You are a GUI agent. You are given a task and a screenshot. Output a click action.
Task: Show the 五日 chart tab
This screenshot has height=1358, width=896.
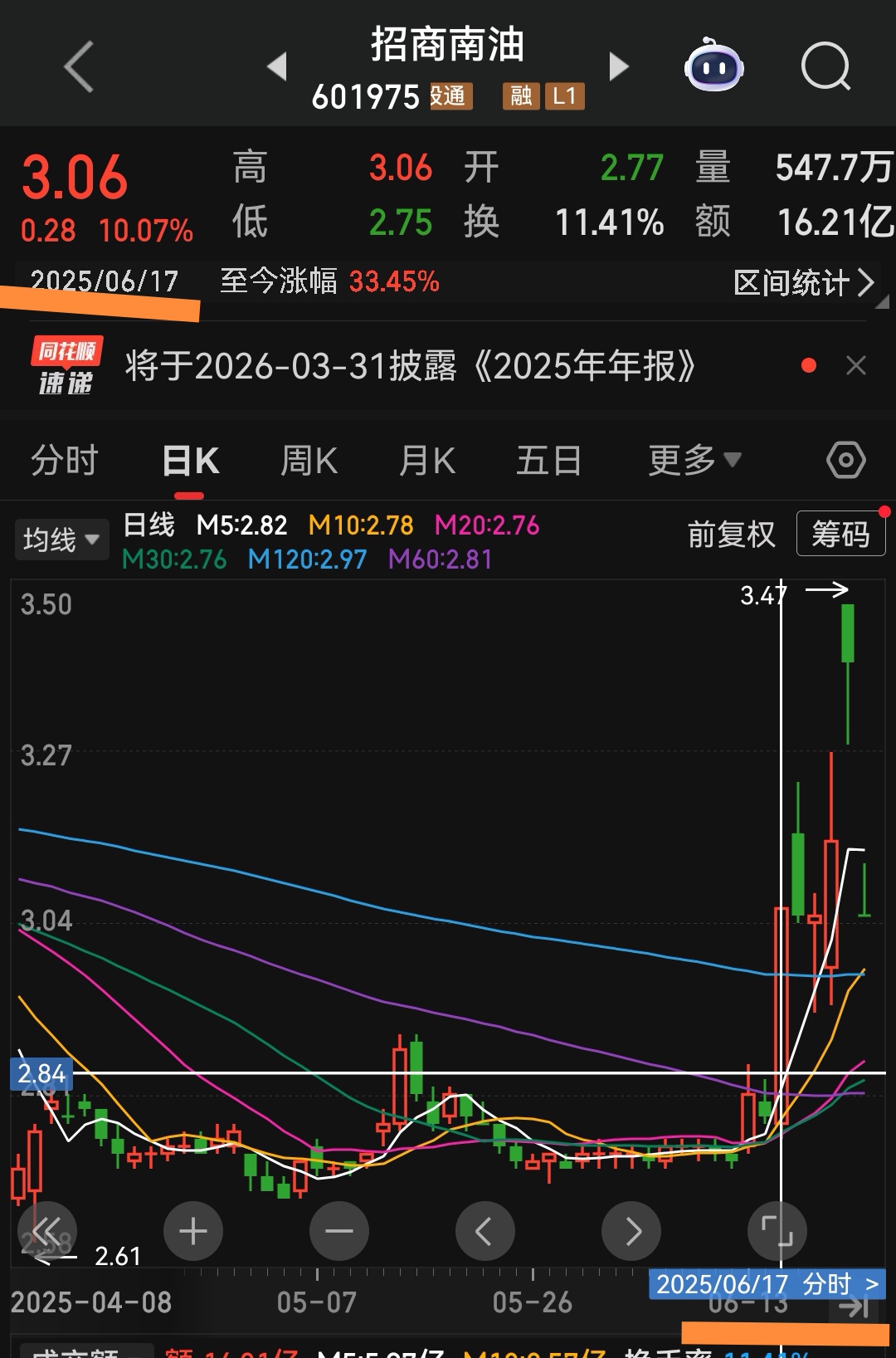(x=548, y=461)
